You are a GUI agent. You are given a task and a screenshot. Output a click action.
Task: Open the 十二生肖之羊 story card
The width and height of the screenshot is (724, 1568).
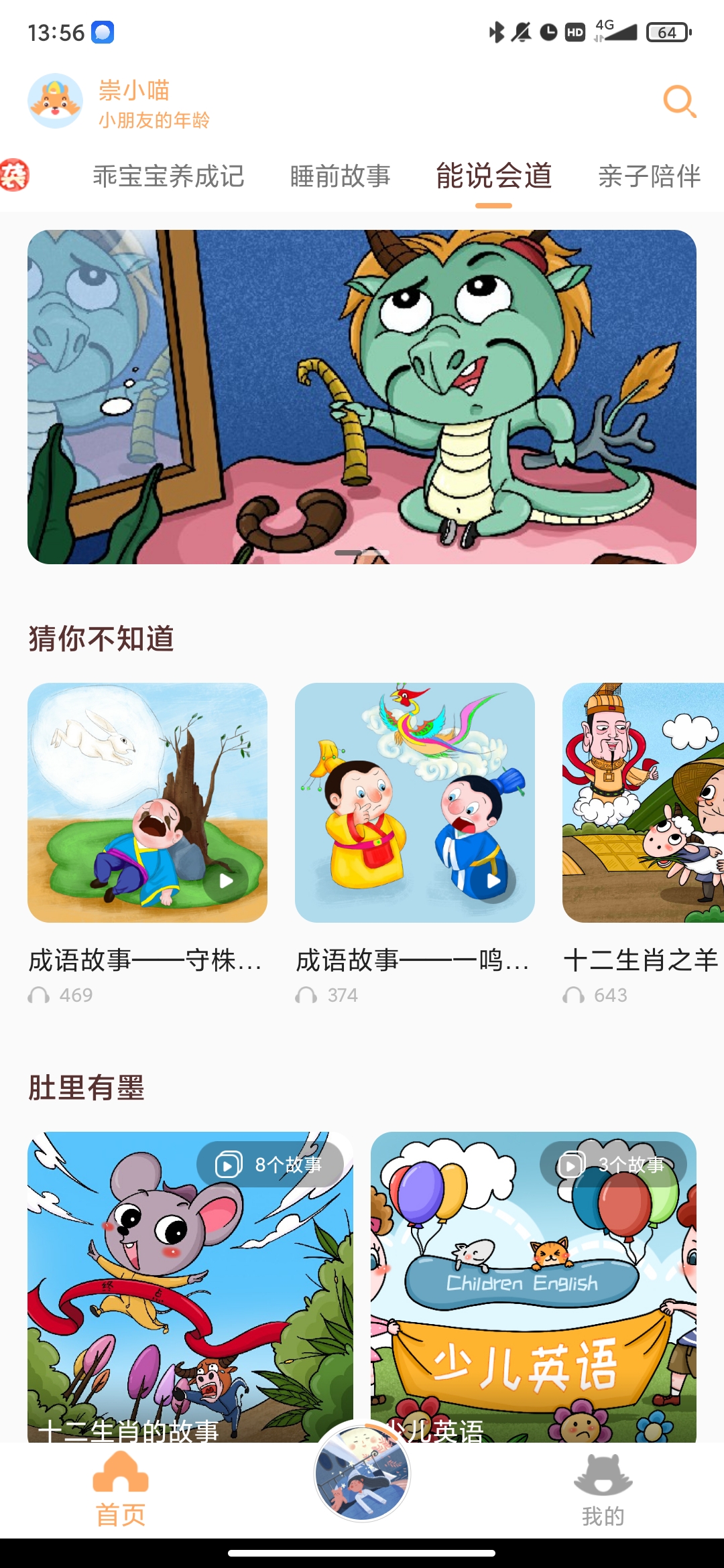[x=643, y=803]
